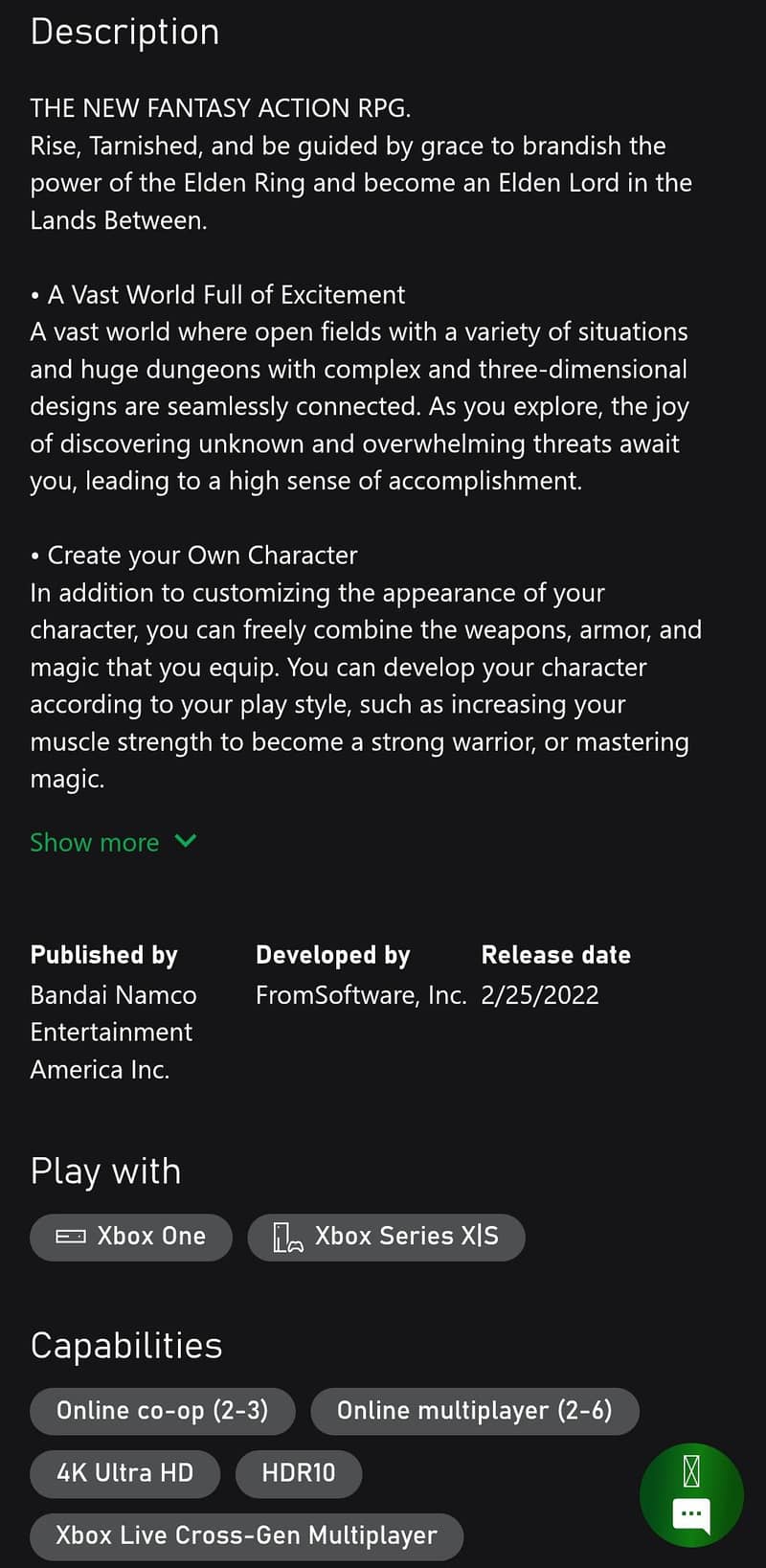Select the Xbox Series X|S chip

(386, 1237)
